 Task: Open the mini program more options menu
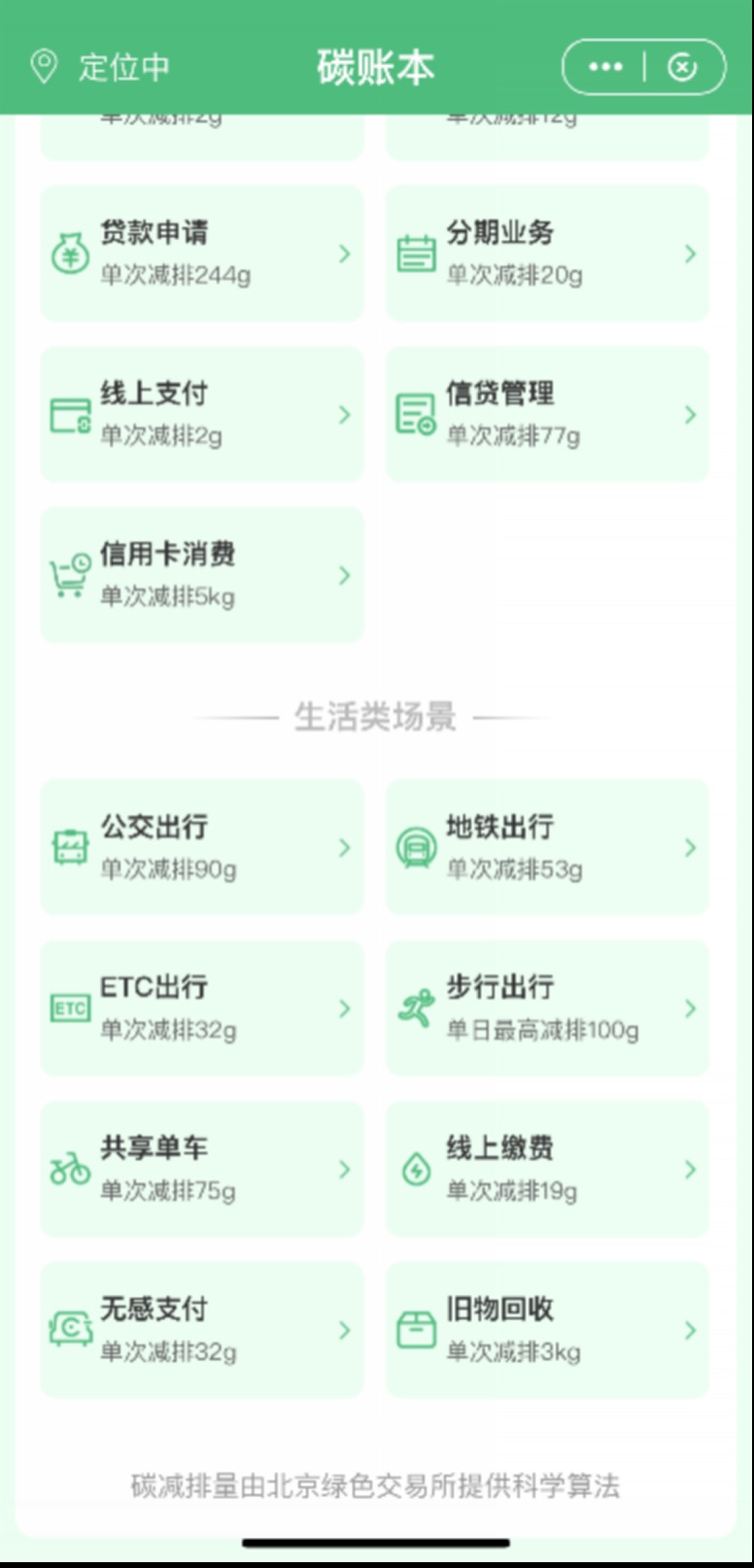(x=605, y=67)
